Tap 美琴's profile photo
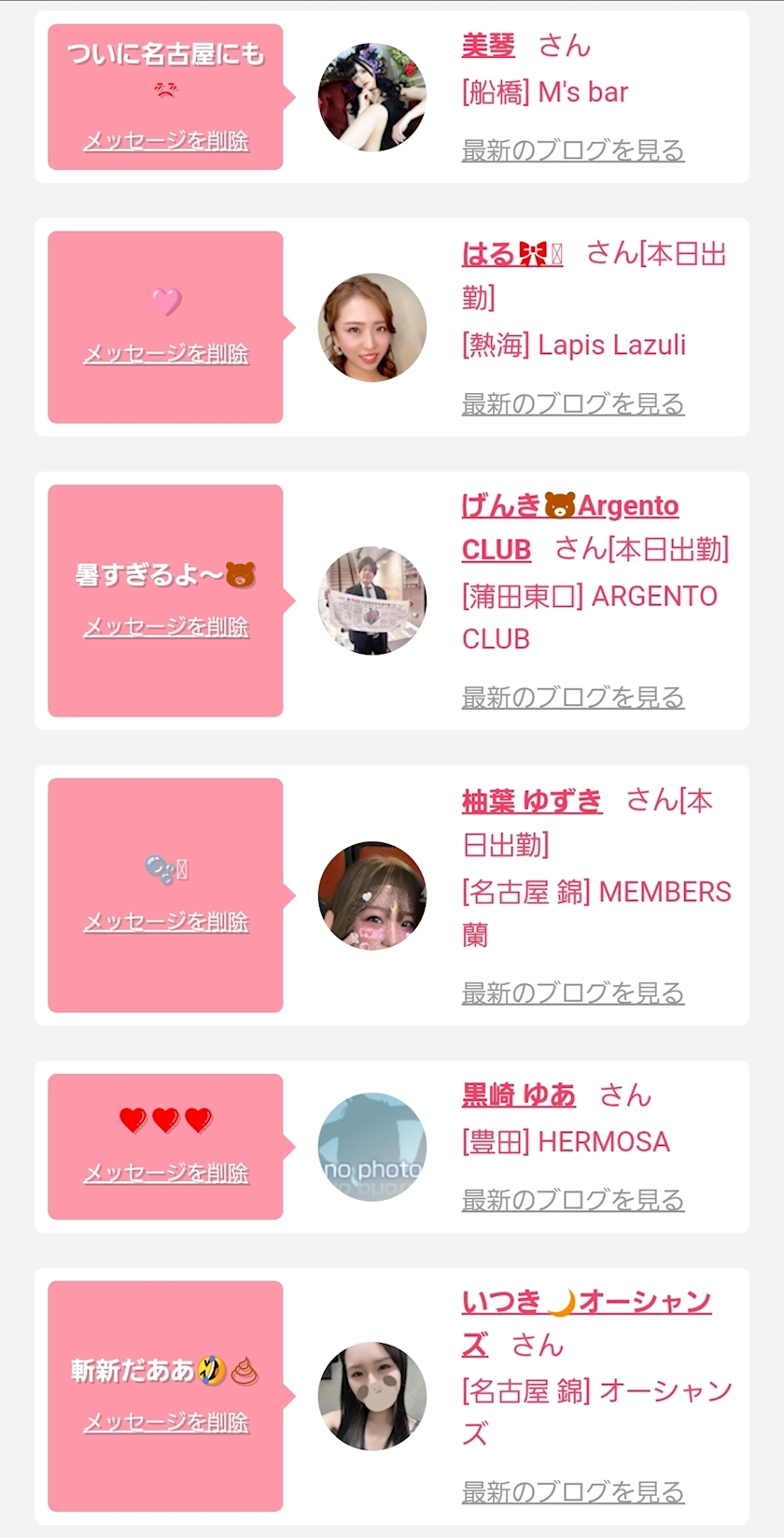 371,96
